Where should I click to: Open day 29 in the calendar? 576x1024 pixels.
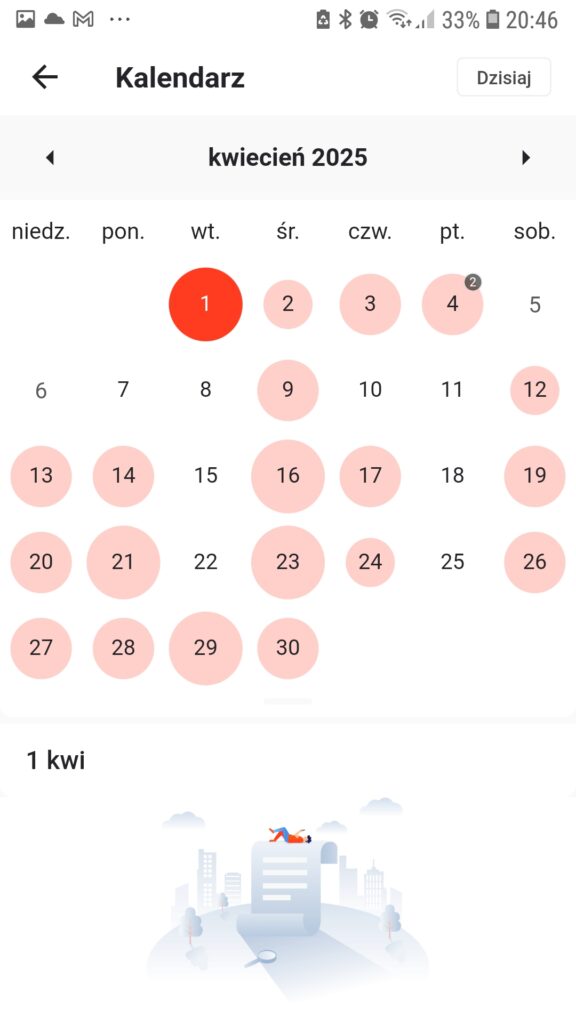point(206,648)
